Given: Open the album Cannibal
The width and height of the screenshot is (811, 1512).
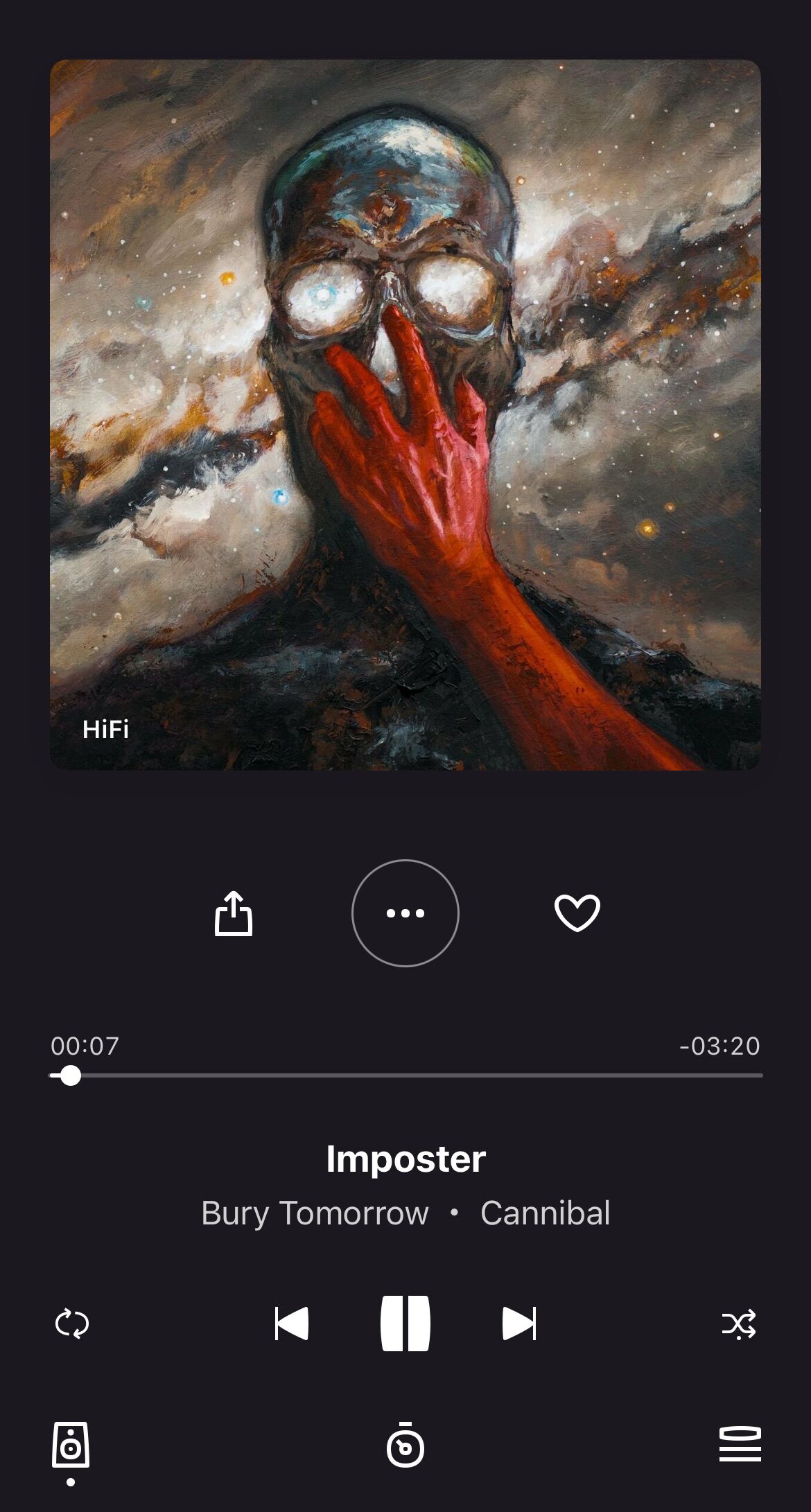Looking at the screenshot, I should tap(545, 1213).
